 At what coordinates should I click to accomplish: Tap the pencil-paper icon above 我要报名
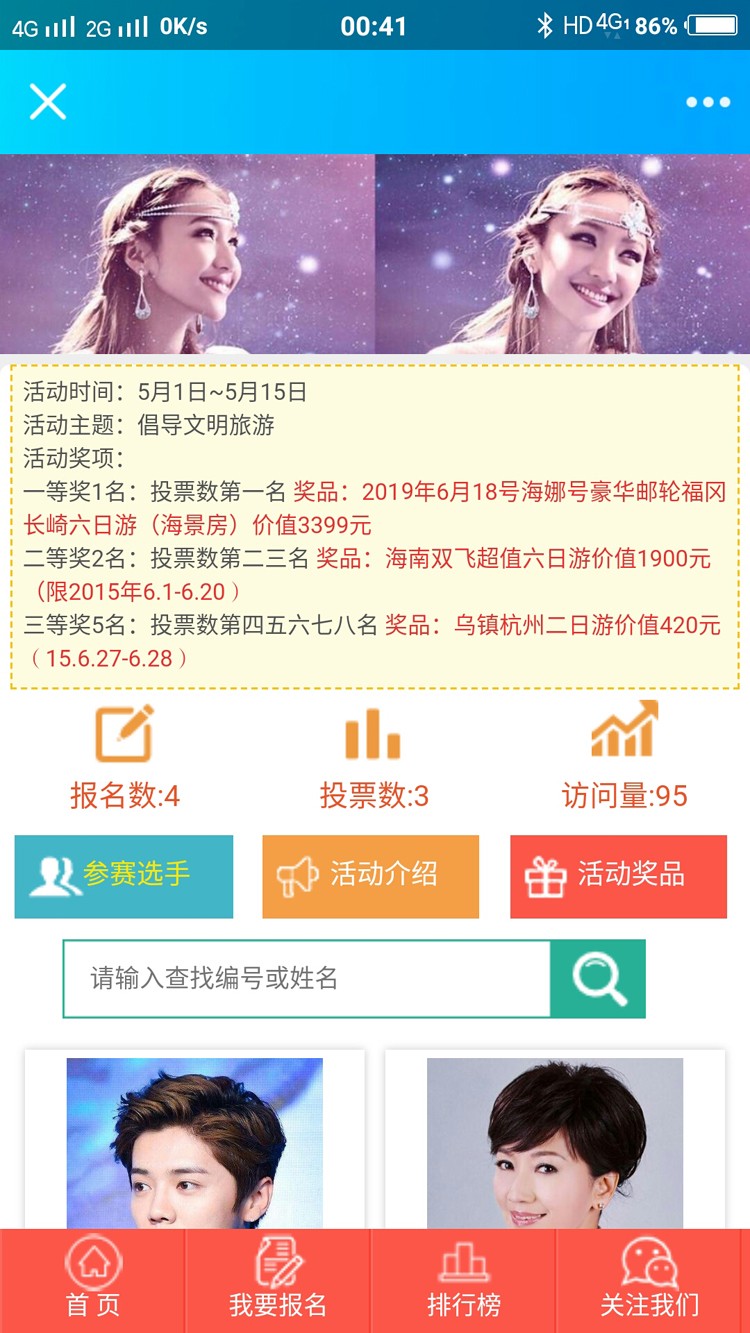click(x=281, y=1263)
